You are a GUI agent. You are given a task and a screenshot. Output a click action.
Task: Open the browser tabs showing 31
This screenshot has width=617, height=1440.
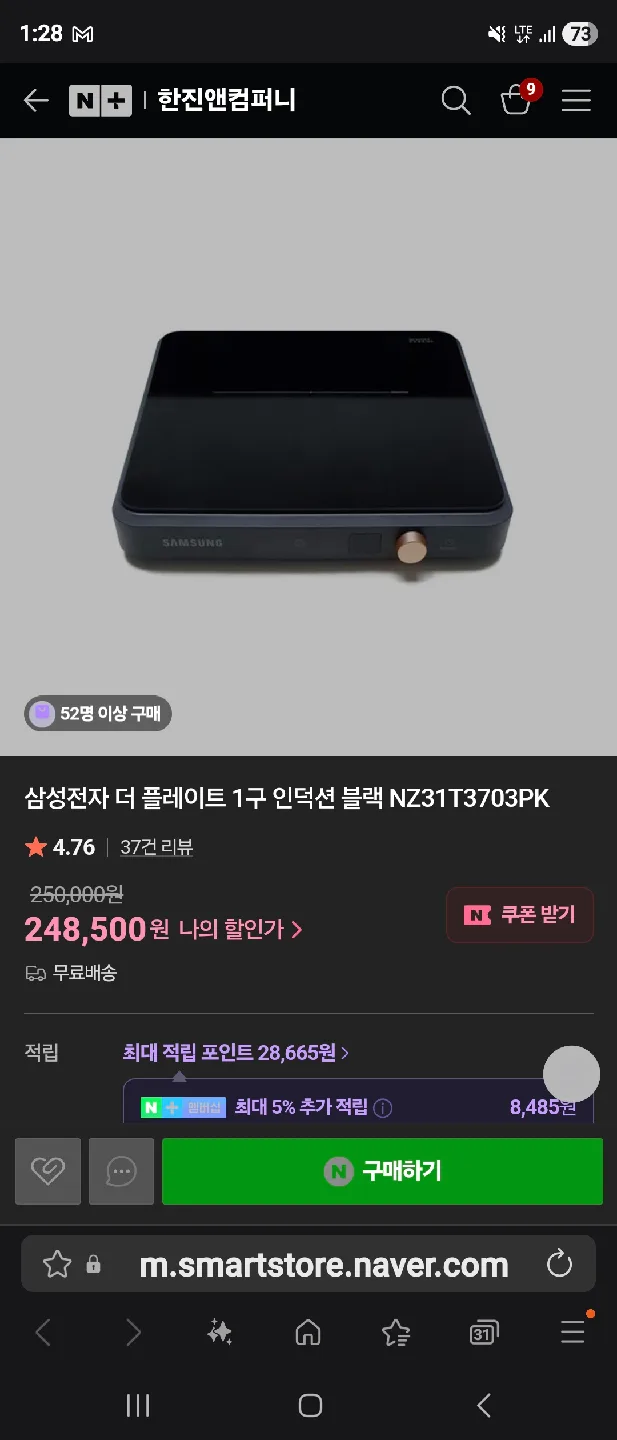pyautogui.click(x=484, y=1332)
